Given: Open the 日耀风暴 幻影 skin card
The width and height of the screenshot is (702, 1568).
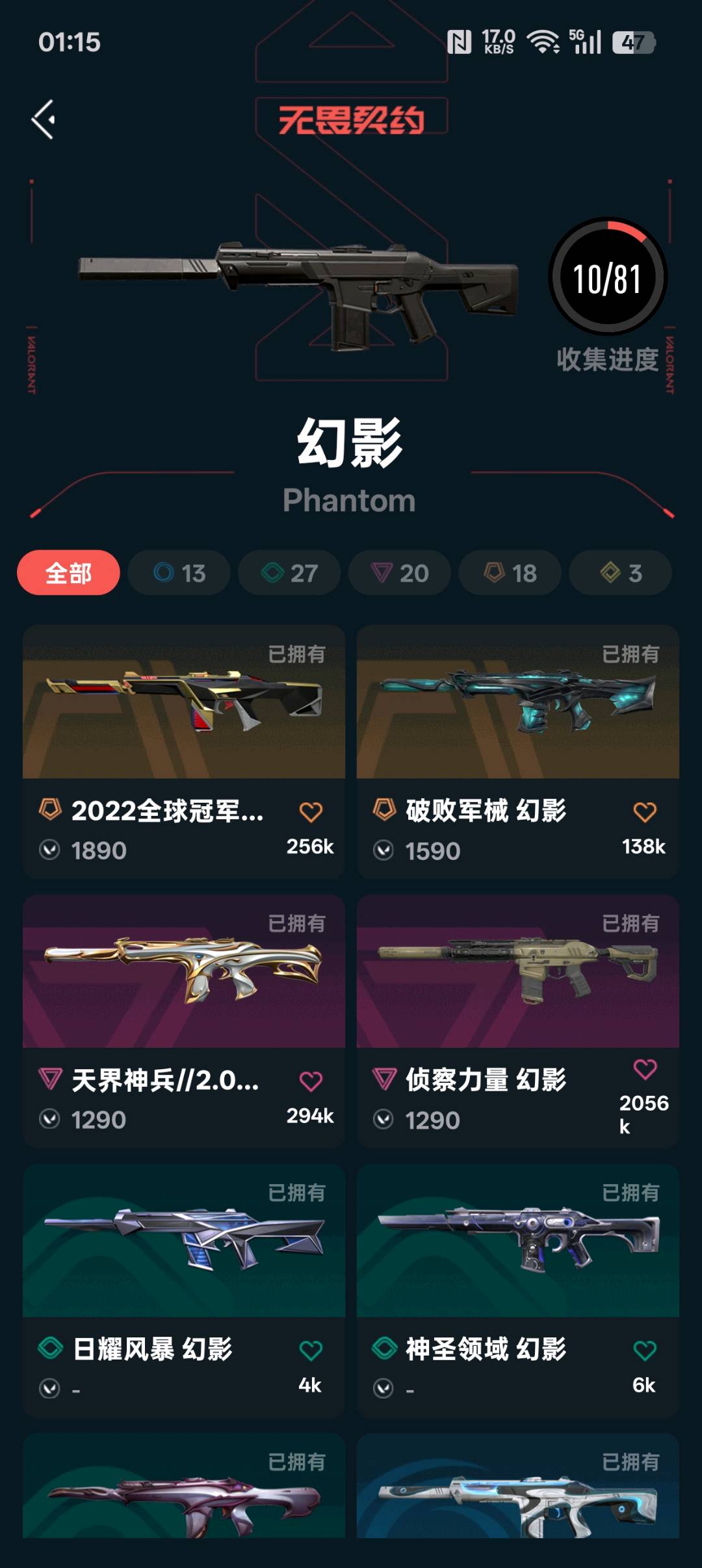Looking at the screenshot, I should (184, 1291).
